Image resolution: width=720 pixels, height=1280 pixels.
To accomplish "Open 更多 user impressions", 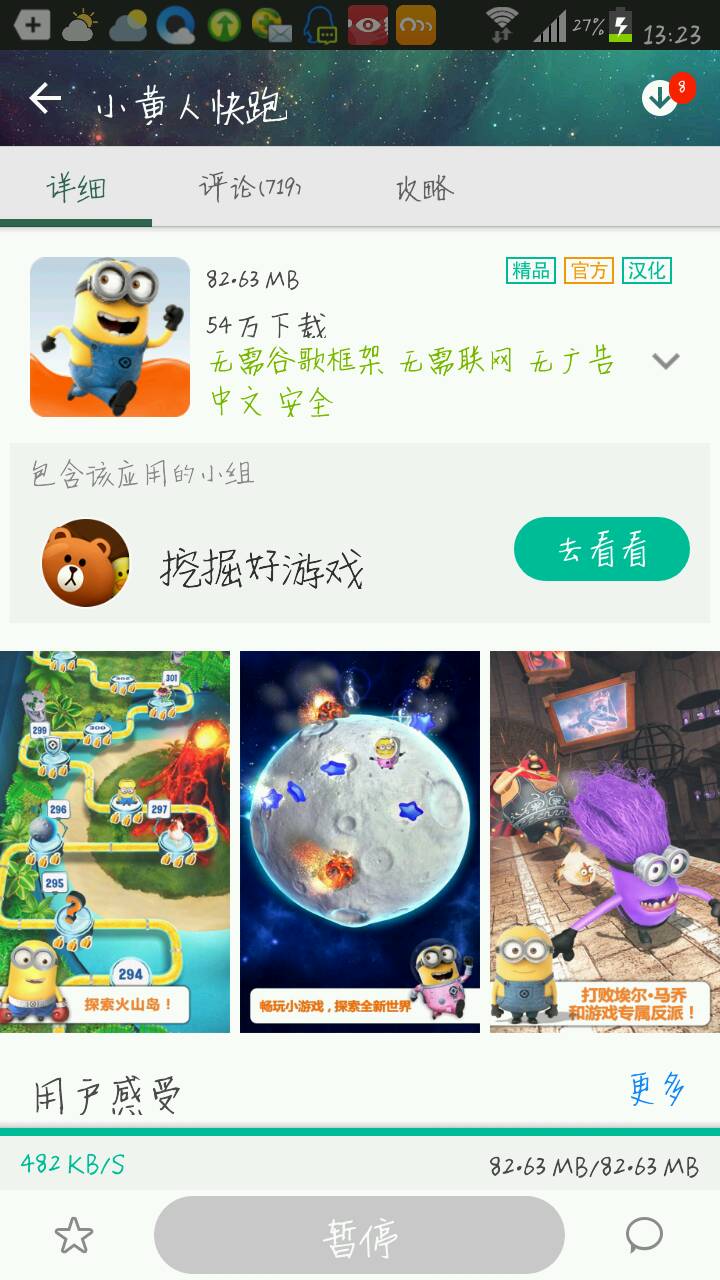I will 657,1089.
